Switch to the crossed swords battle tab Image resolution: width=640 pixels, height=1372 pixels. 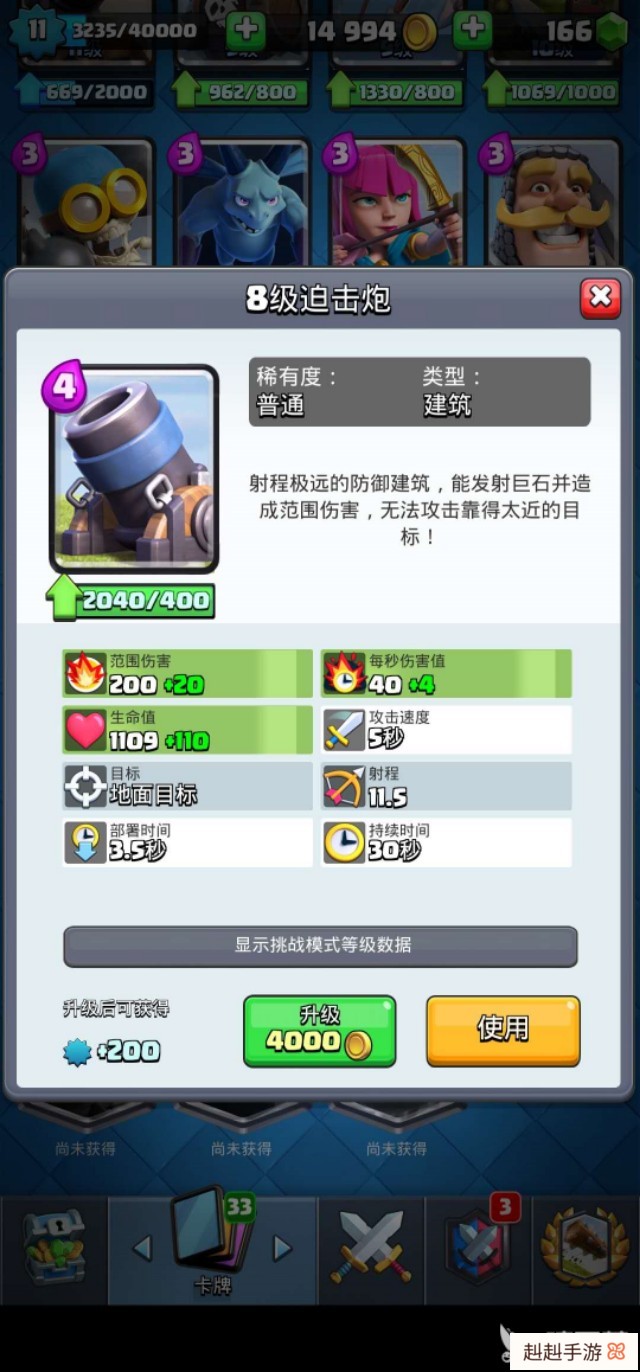(x=371, y=1245)
